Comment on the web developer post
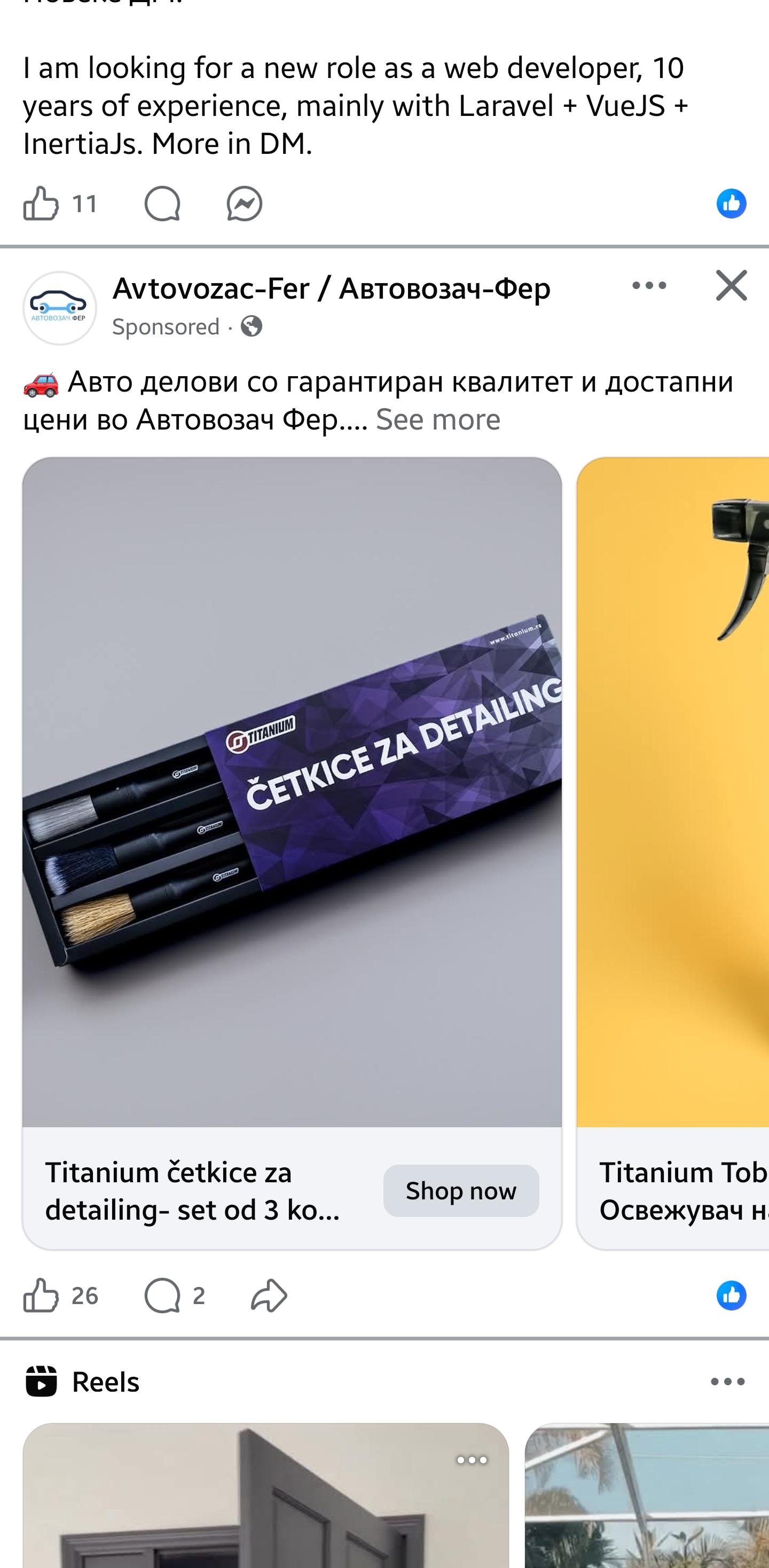Image resolution: width=769 pixels, height=1568 pixels. 162,204
